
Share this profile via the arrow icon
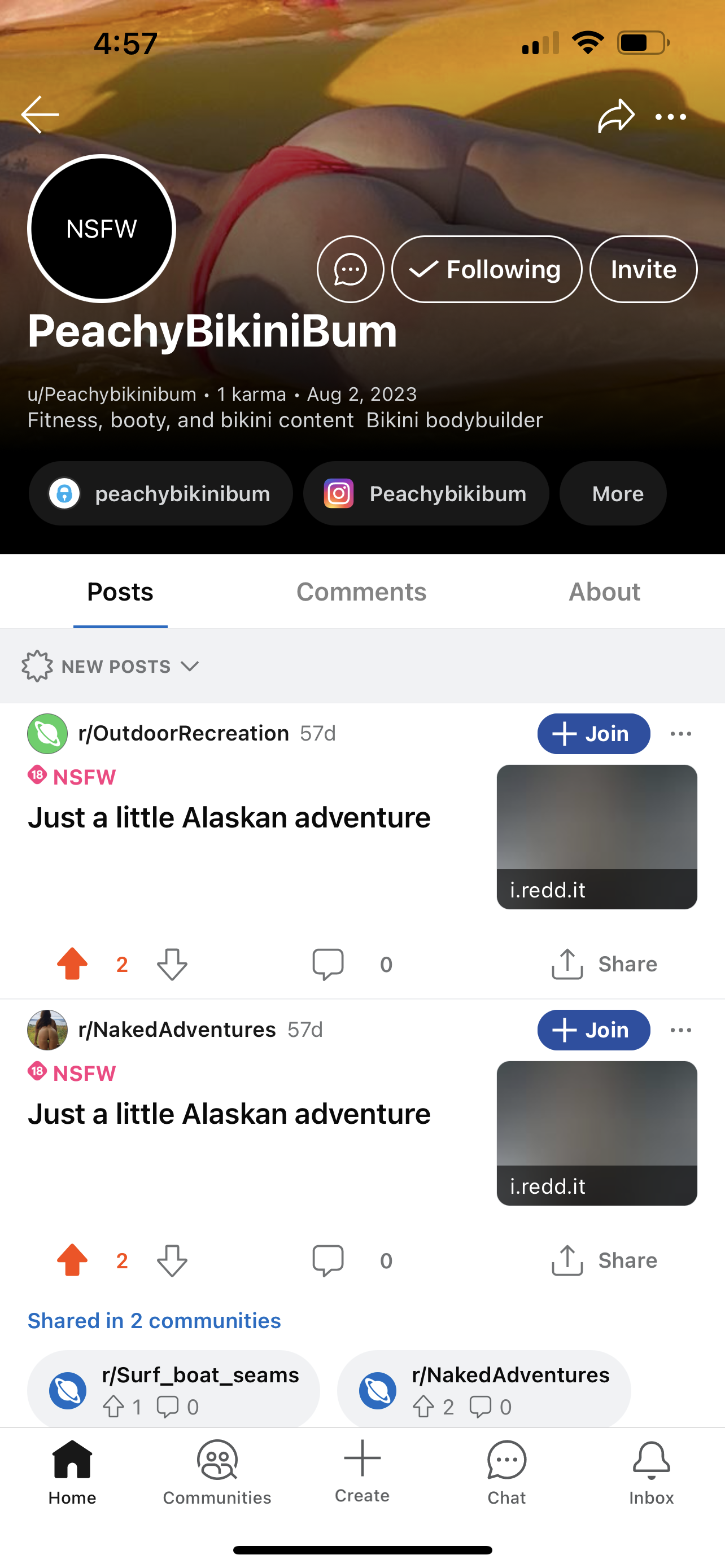coord(615,116)
